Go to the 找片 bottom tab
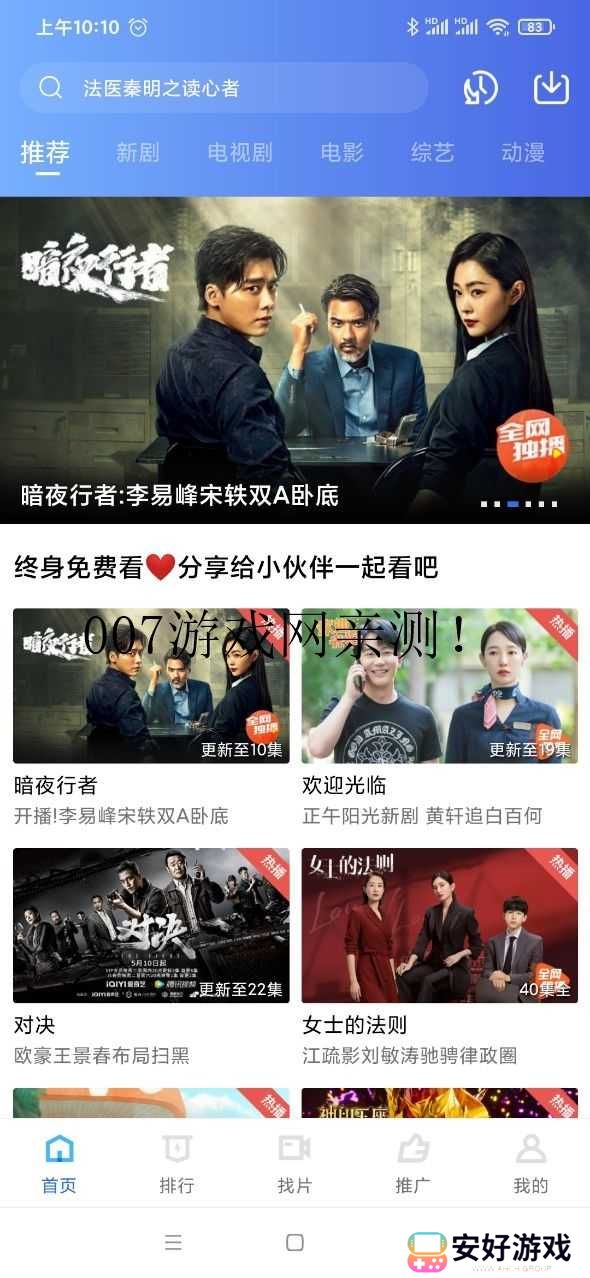 (295, 1163)
